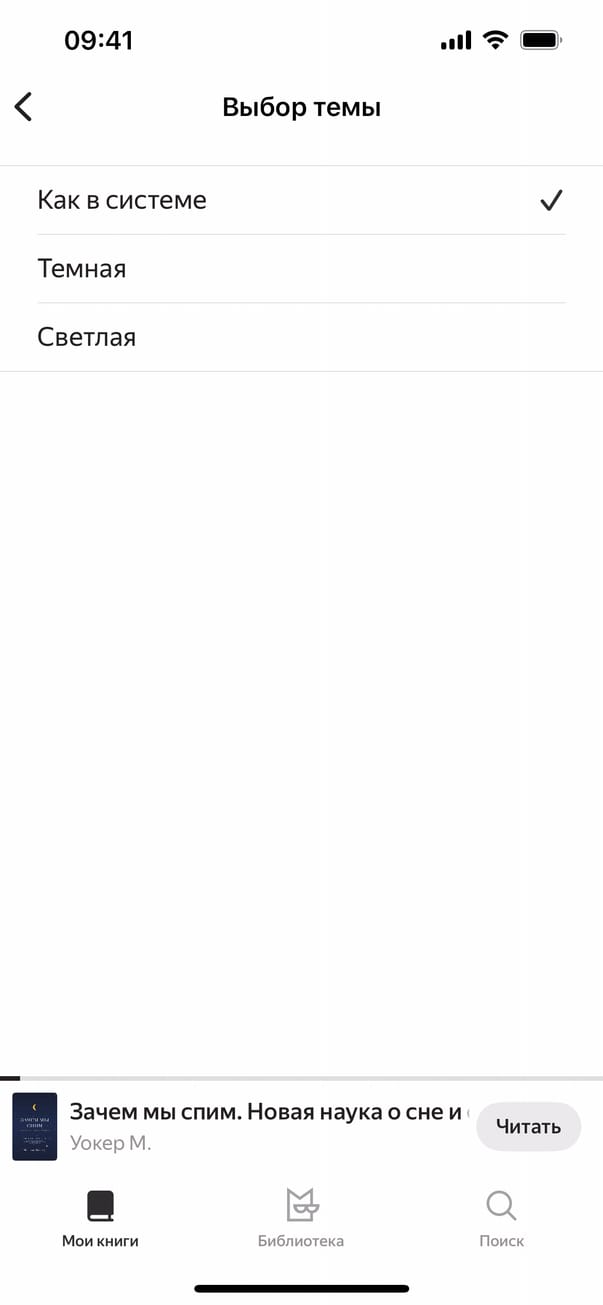Go to the "Поиск" tab
Image resolution: width=603 pixels, height=1305 pixels.
501,1218
